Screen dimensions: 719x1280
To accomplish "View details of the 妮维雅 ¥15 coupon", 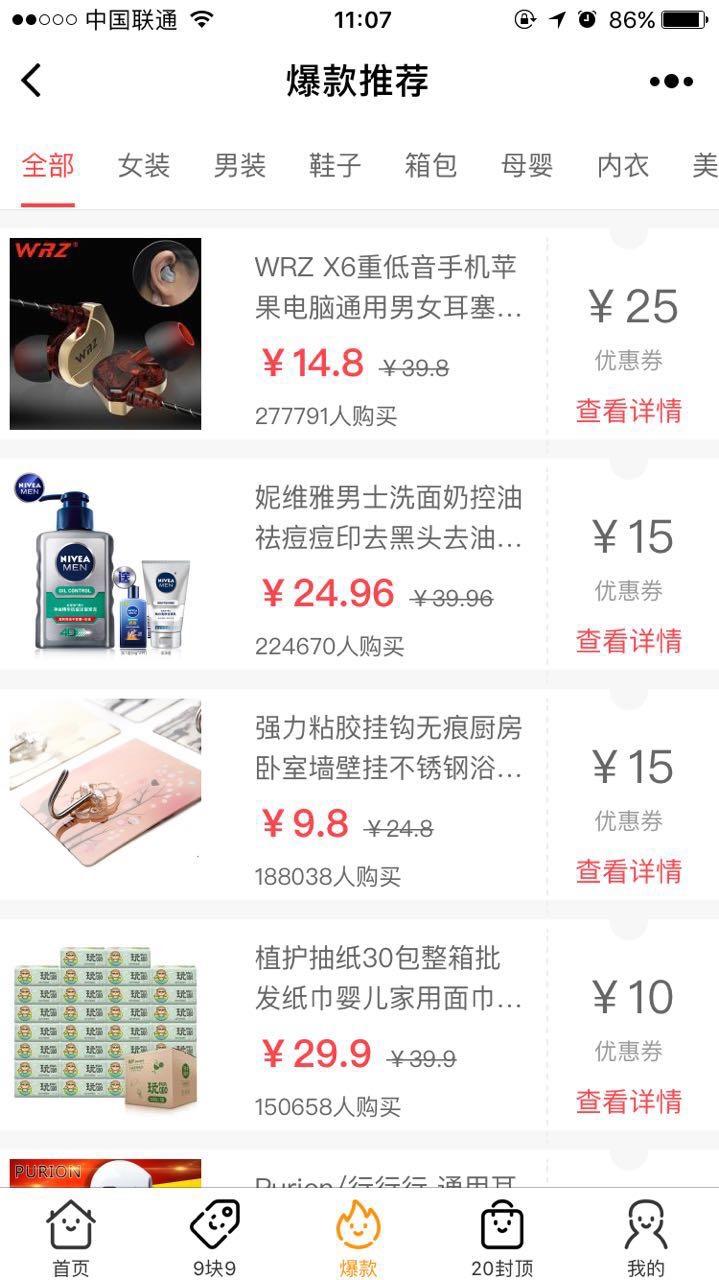I will coord(629,640).
